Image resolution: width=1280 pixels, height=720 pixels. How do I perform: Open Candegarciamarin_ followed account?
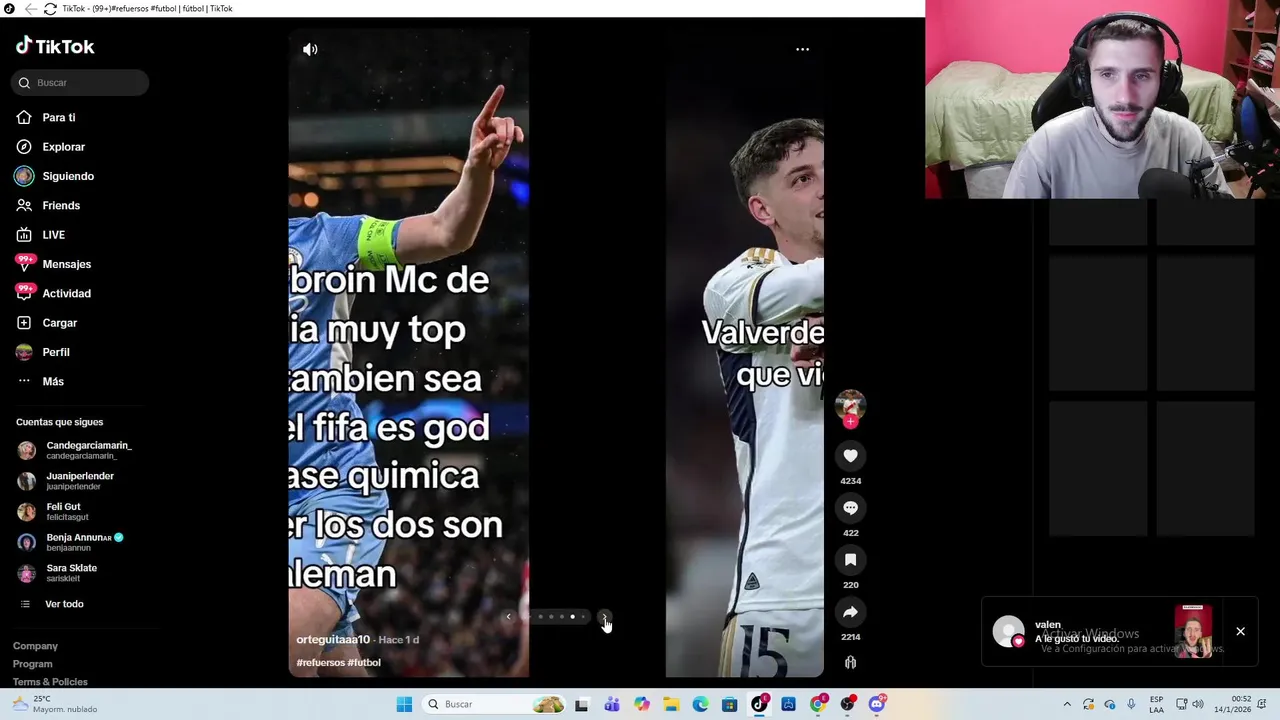click(88, 450)
